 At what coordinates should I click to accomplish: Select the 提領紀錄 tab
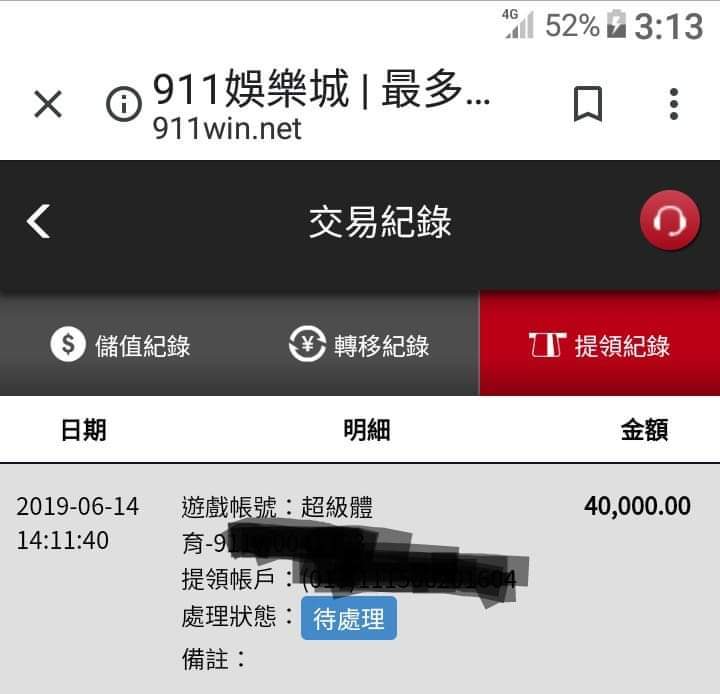[599, 345]
